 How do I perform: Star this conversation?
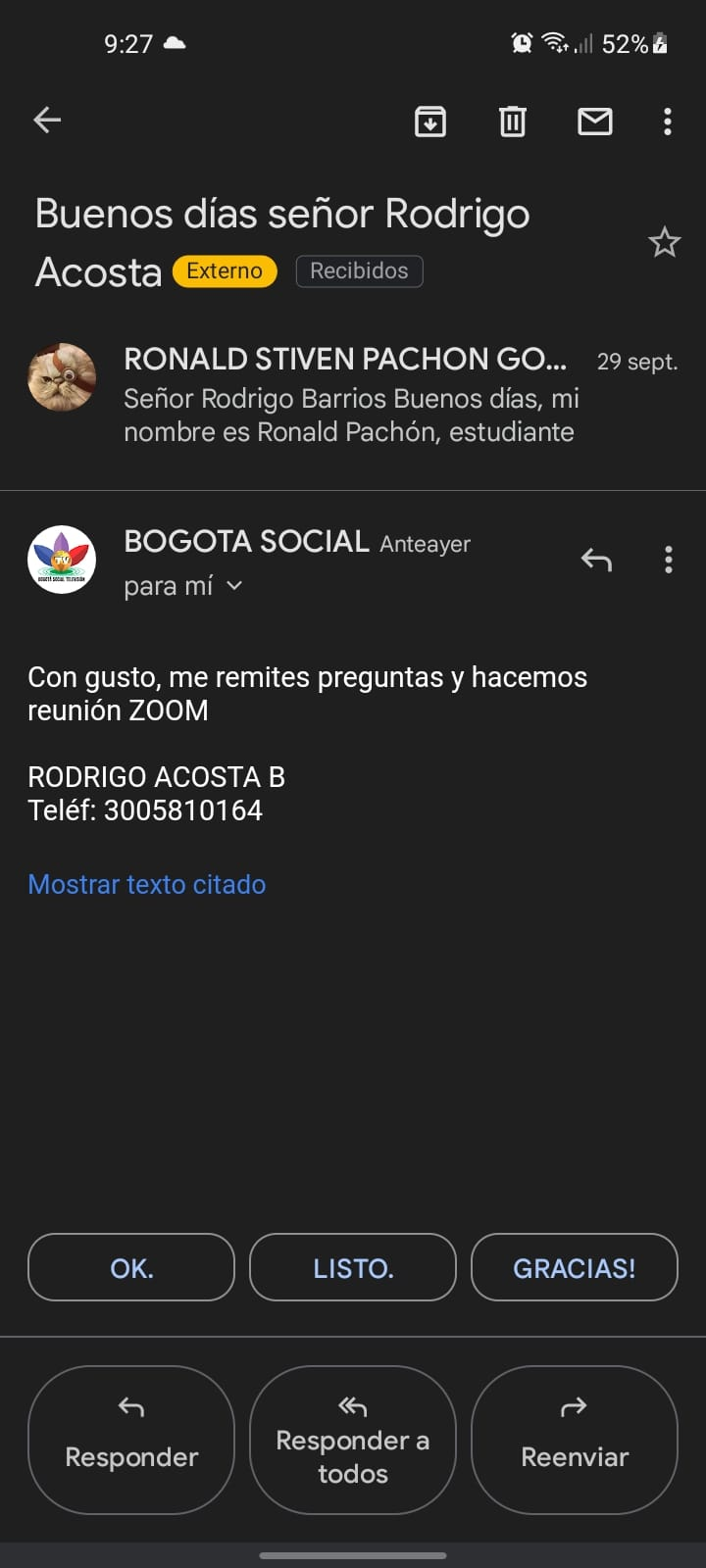click(665, 242)
